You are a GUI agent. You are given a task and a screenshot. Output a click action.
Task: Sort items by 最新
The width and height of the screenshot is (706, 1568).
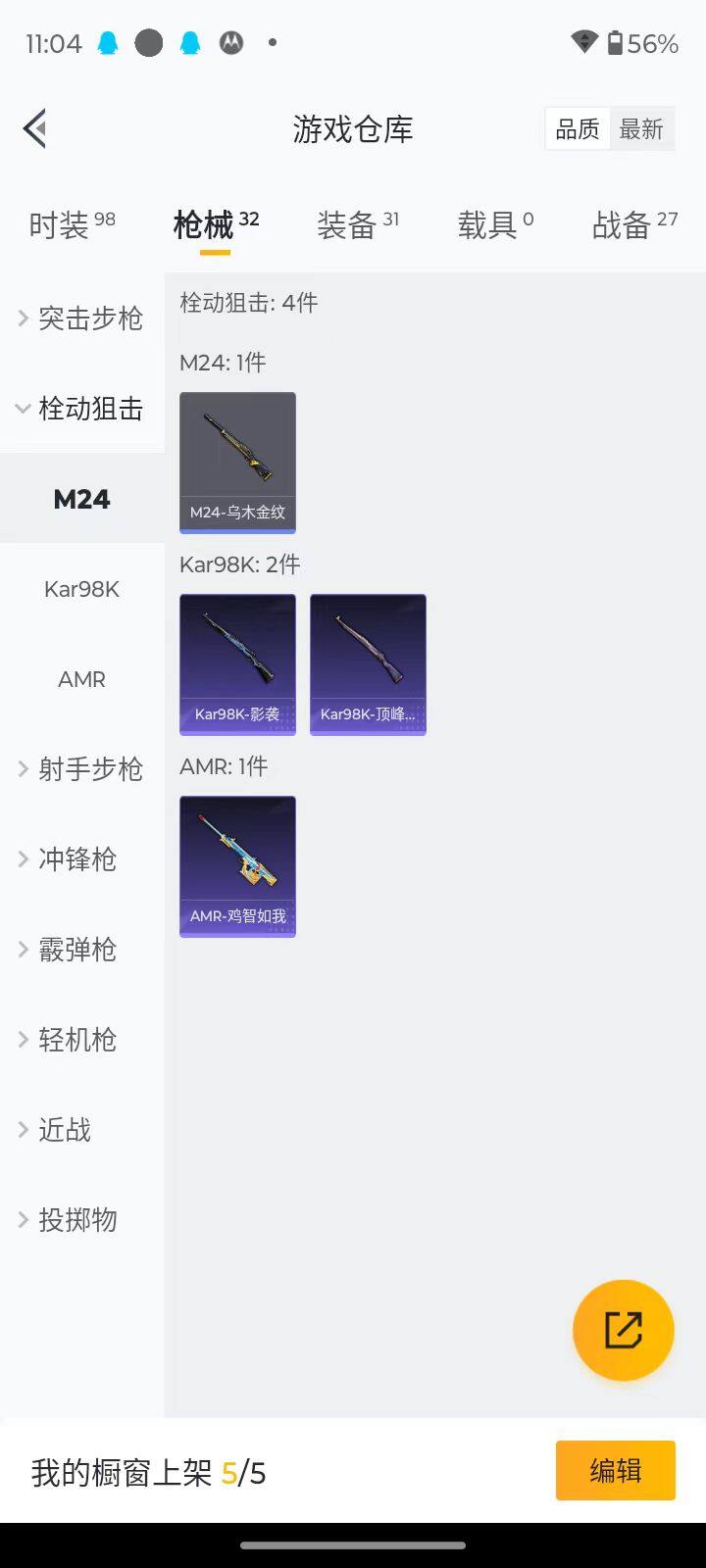point(641,129)
